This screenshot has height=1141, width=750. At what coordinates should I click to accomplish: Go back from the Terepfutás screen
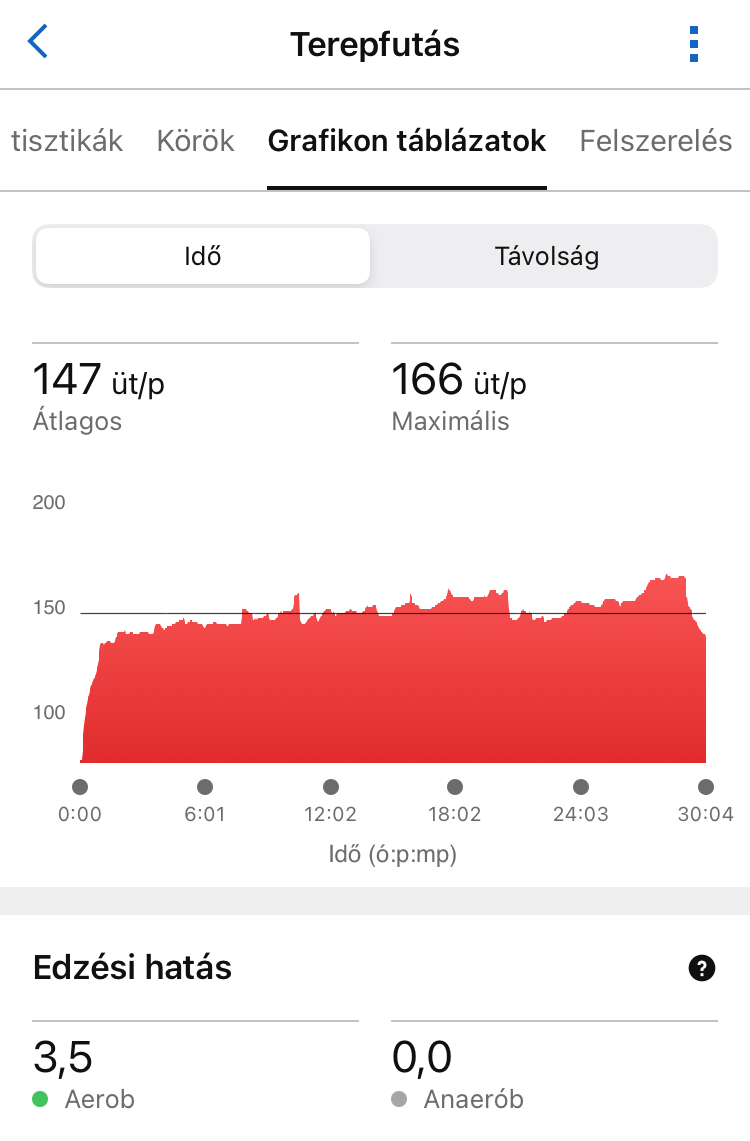38,43
